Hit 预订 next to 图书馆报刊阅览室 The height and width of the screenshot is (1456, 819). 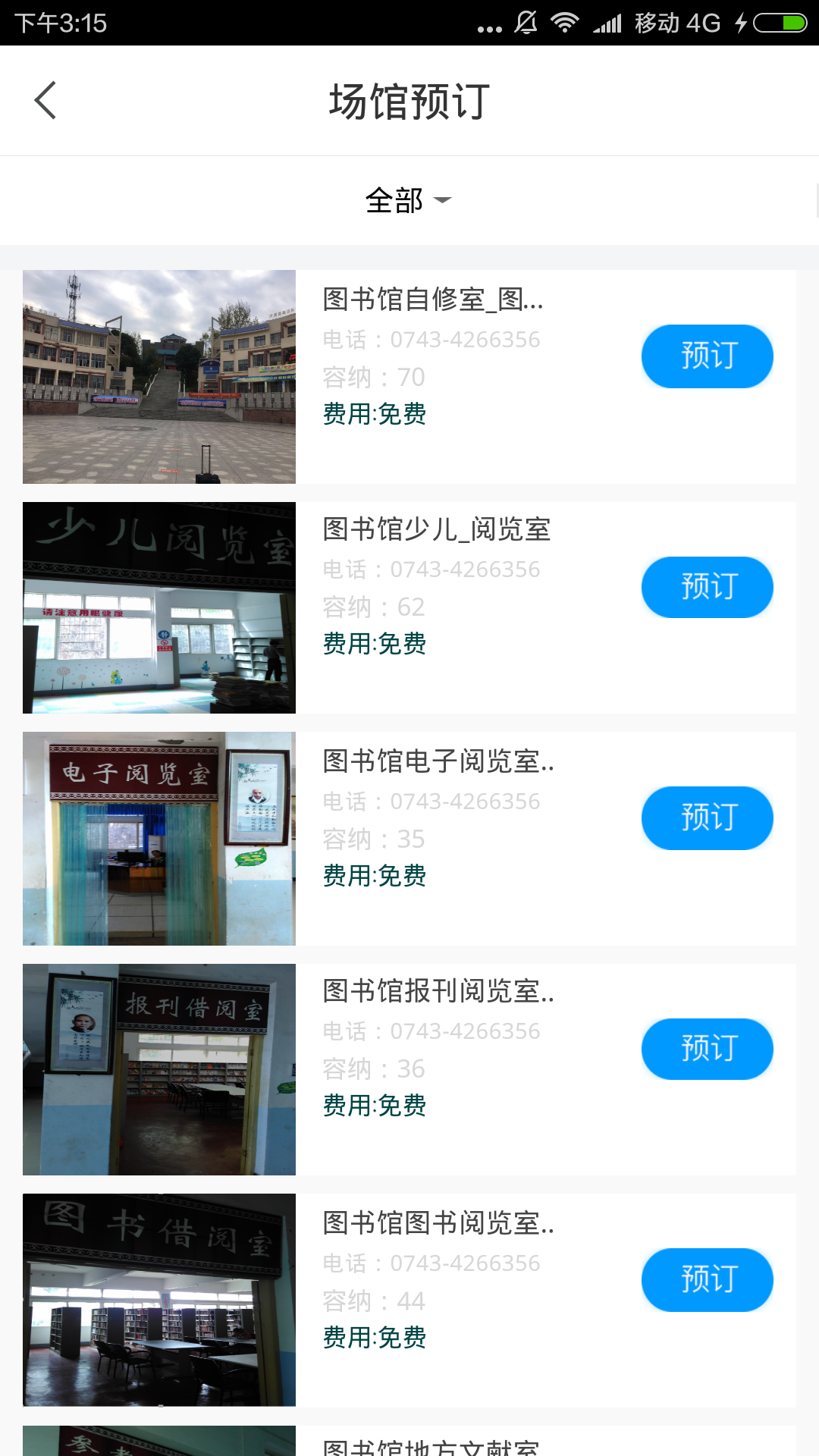pyautogui.click(x=707, y=1049)
